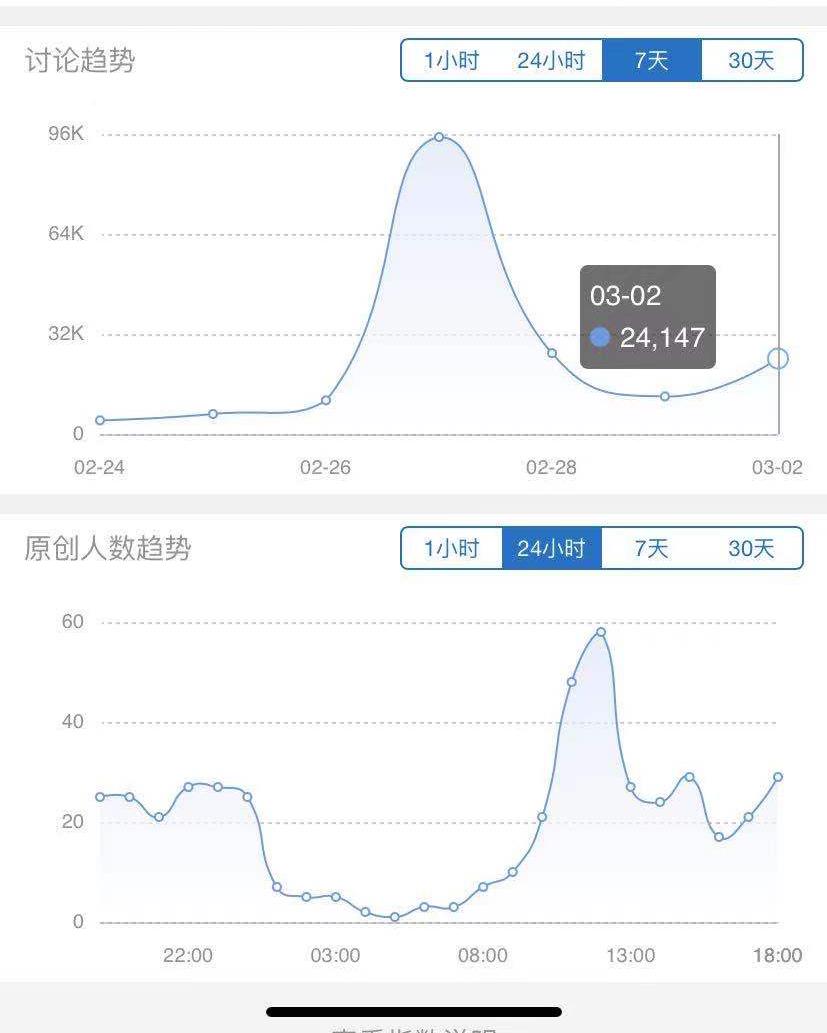Select 7天 range on original authors chart

pos(651,548)
